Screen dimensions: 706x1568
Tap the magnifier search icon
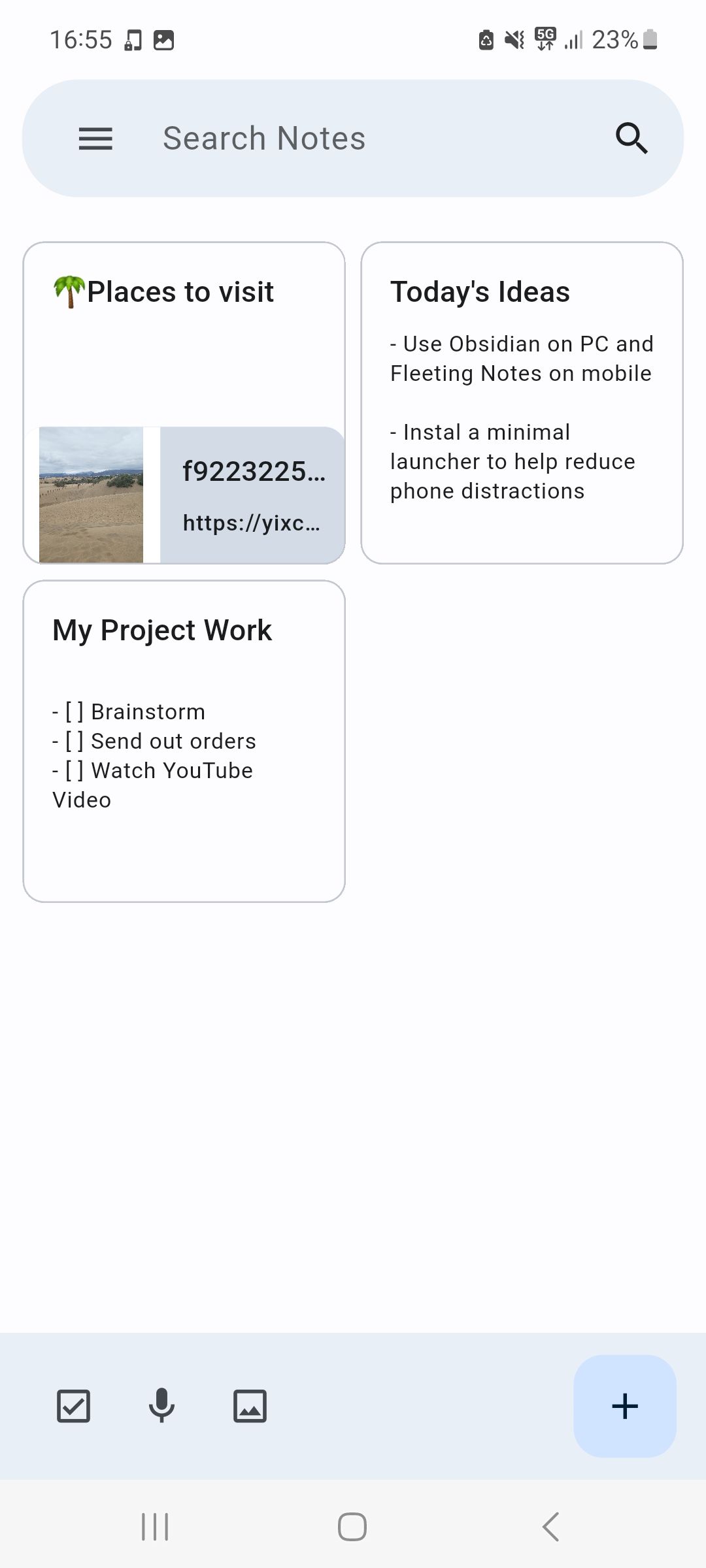631,139
